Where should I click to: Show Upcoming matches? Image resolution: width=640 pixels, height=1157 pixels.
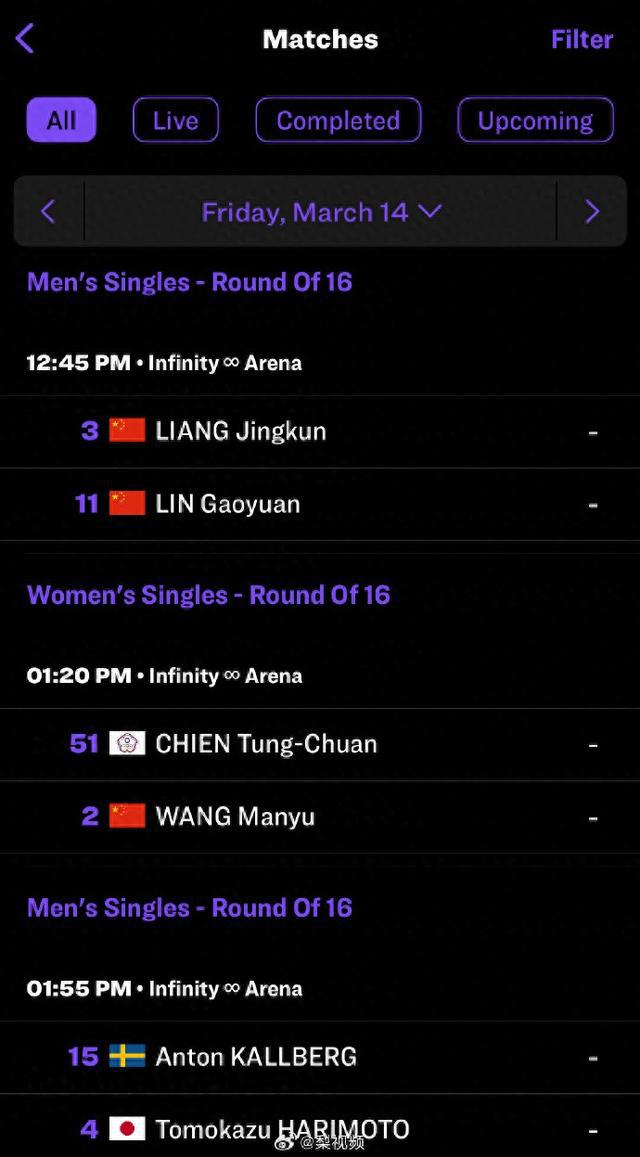(535, 120)
